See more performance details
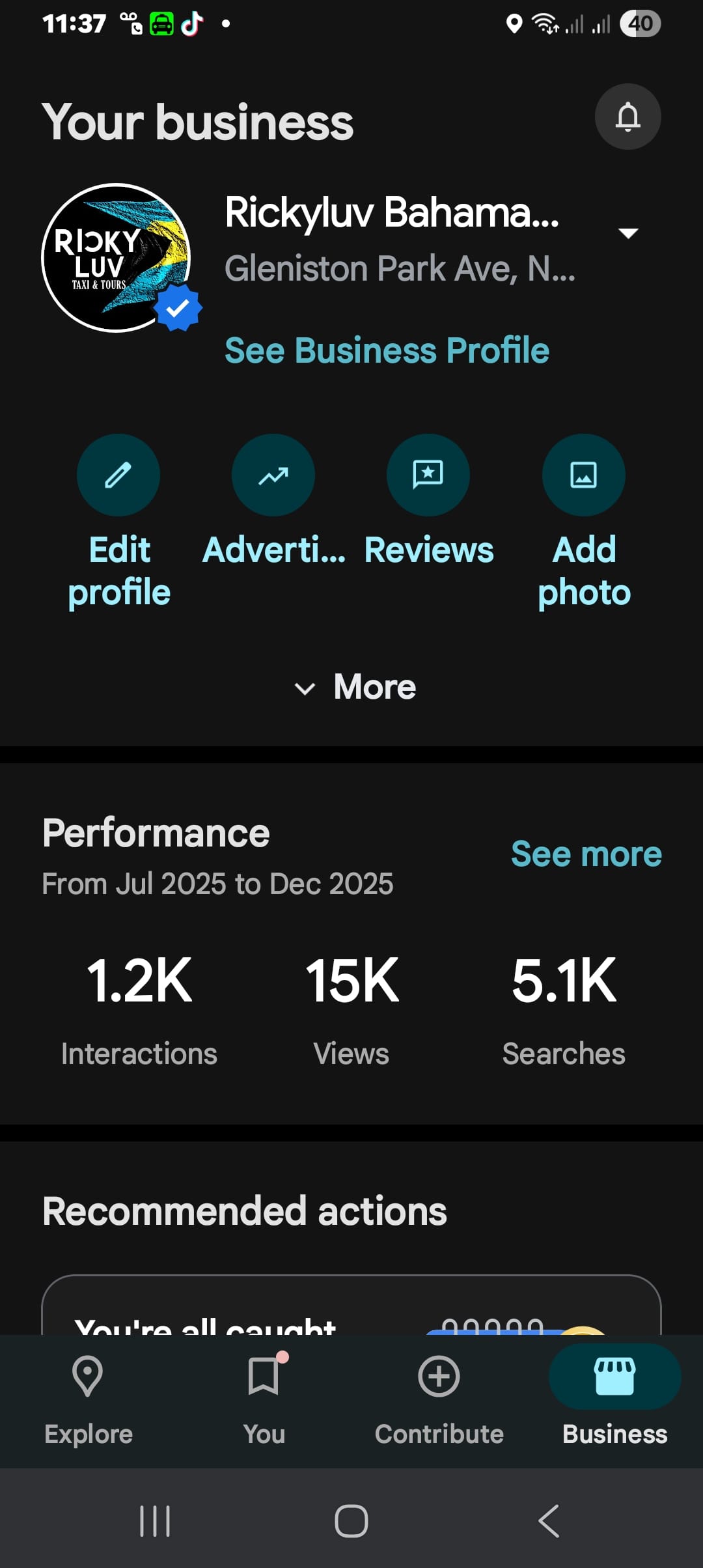 pyautogui.click(x=586, y=854)
